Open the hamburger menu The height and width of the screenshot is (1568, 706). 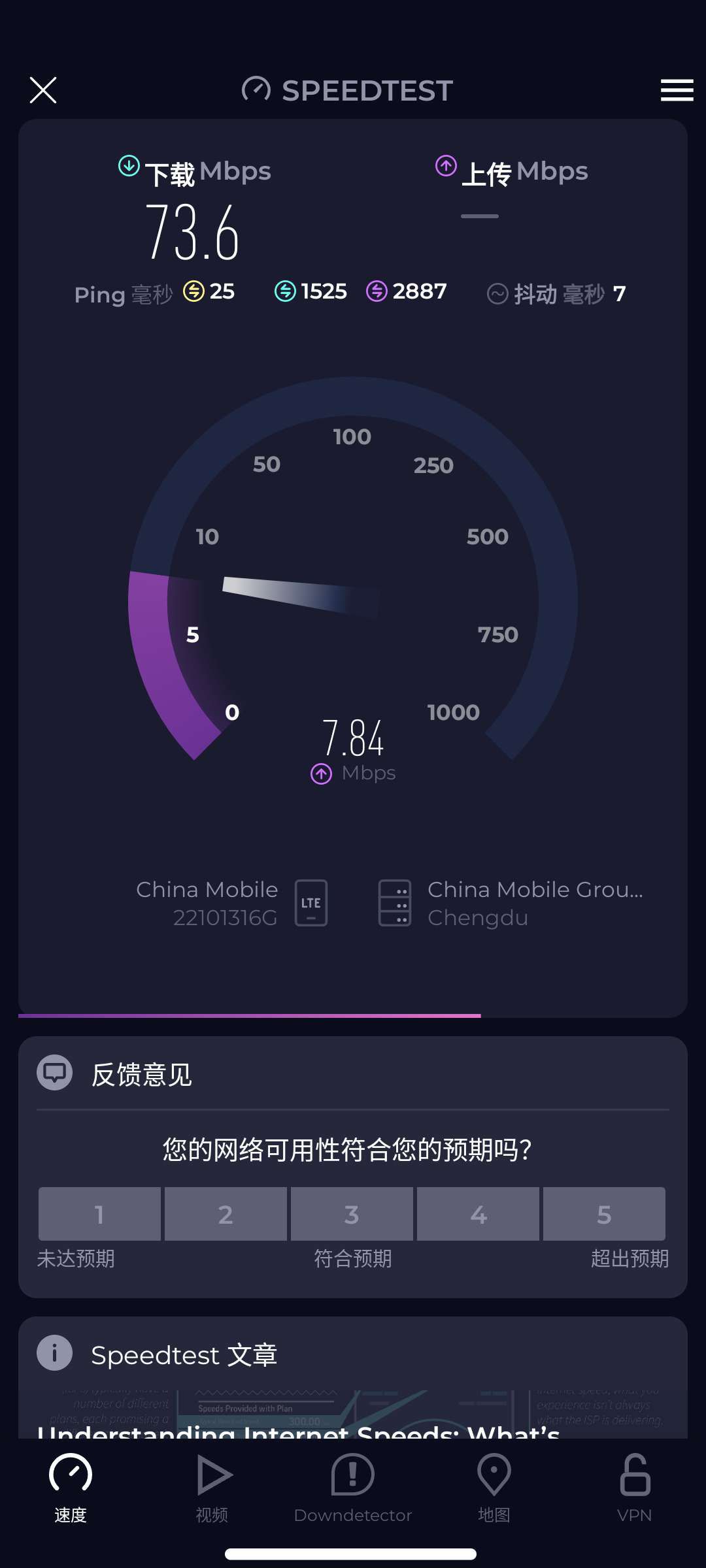677,90
